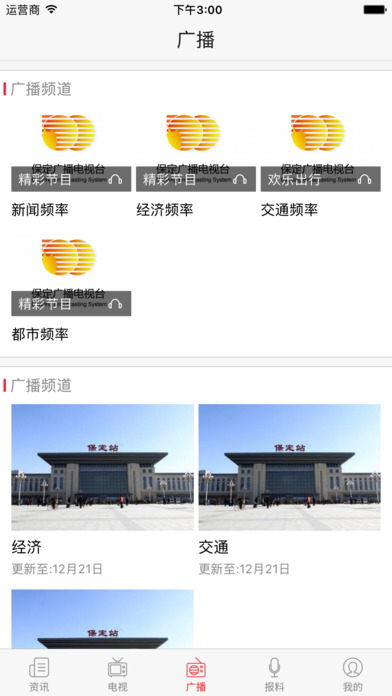392x696 pixels.
Task: Open the 经济 program card
Action: 103,490
